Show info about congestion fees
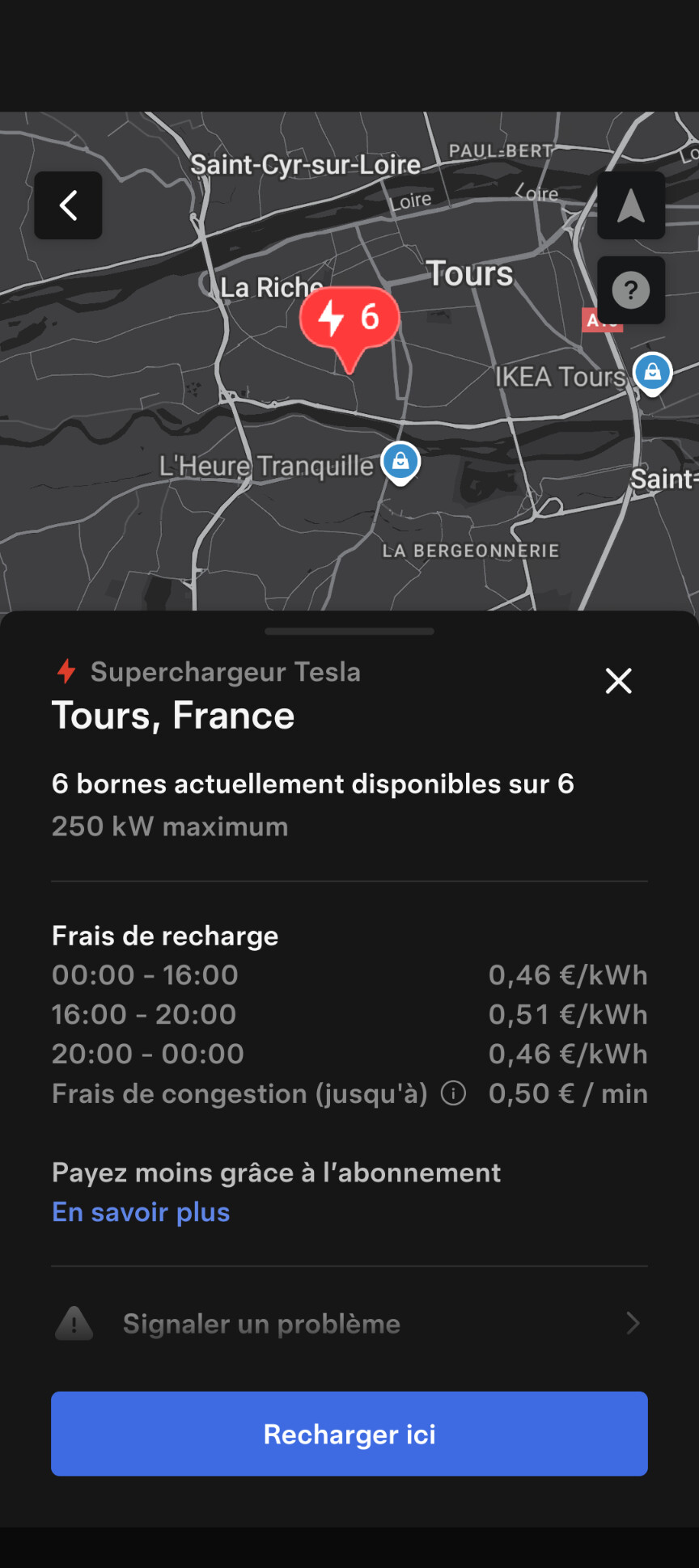The height and width of the screenshot is (1568, 699). point(453,1094)
